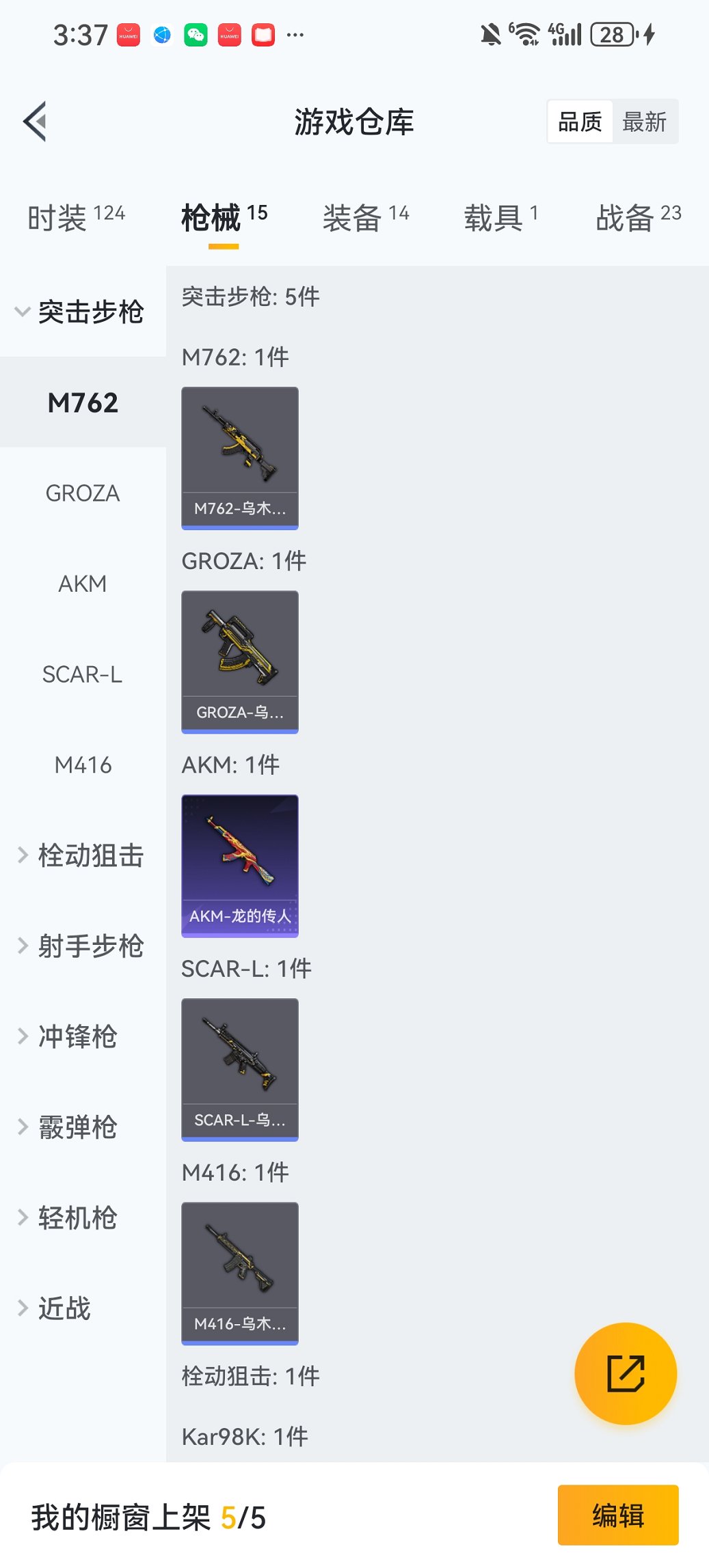Select M416 in the side list
709x1568 pixels.
click(x=83, y=765)
